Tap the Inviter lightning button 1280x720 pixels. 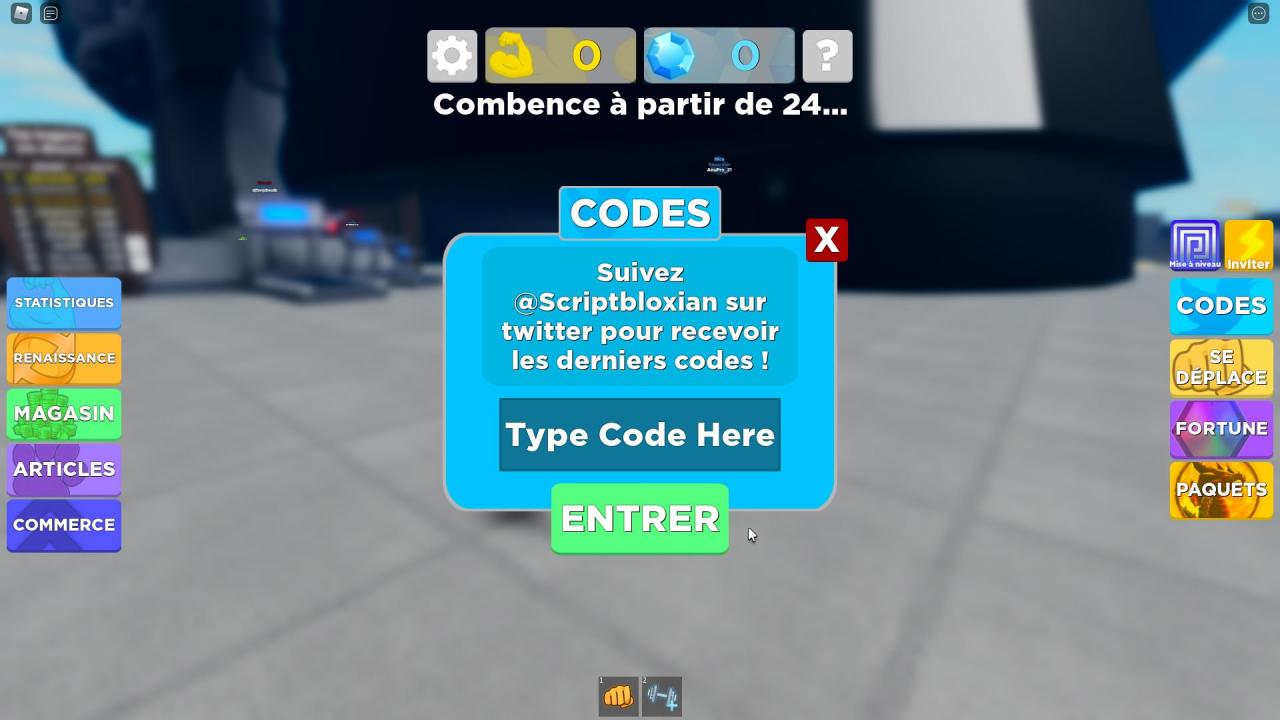[1248, 245]
